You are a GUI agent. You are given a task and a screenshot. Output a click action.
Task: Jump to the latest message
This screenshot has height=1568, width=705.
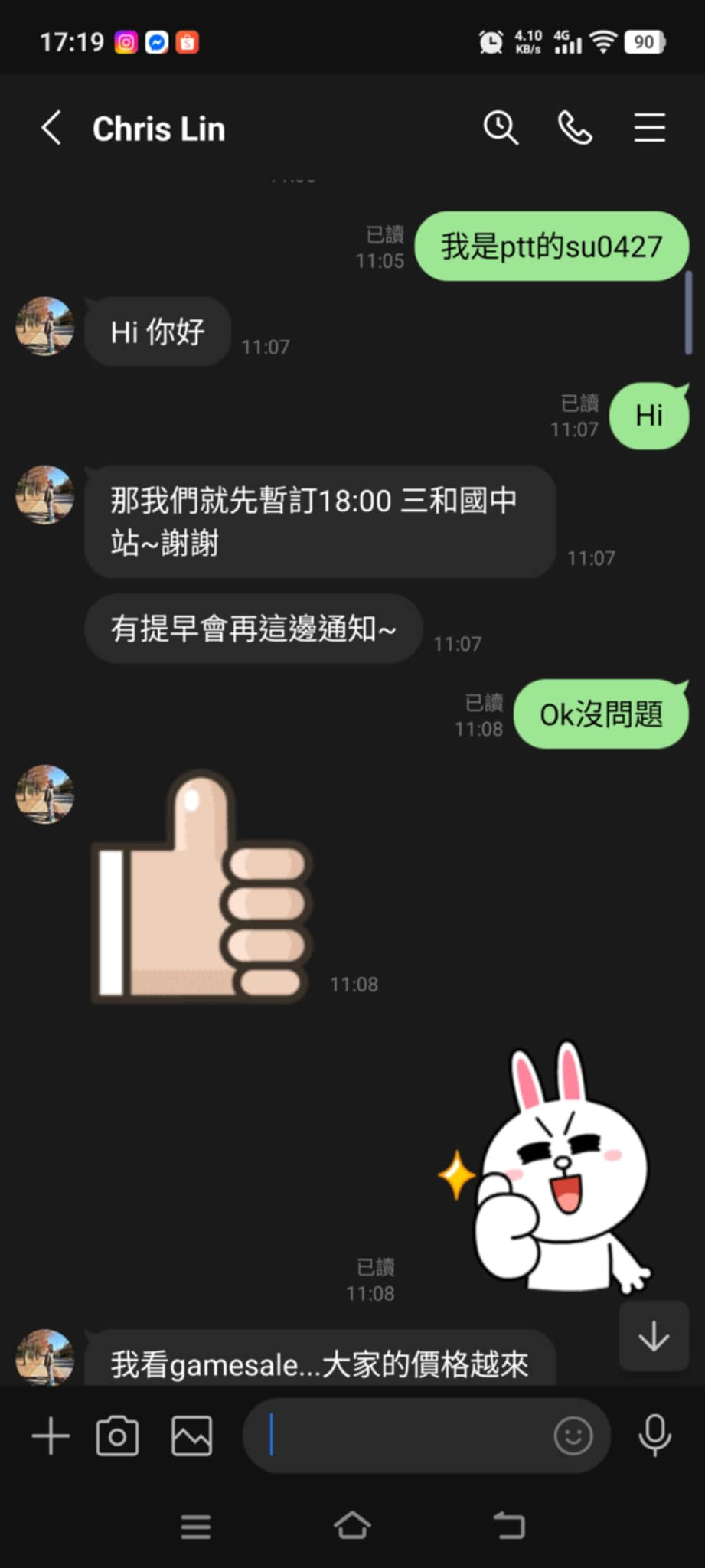(653, 1337)
